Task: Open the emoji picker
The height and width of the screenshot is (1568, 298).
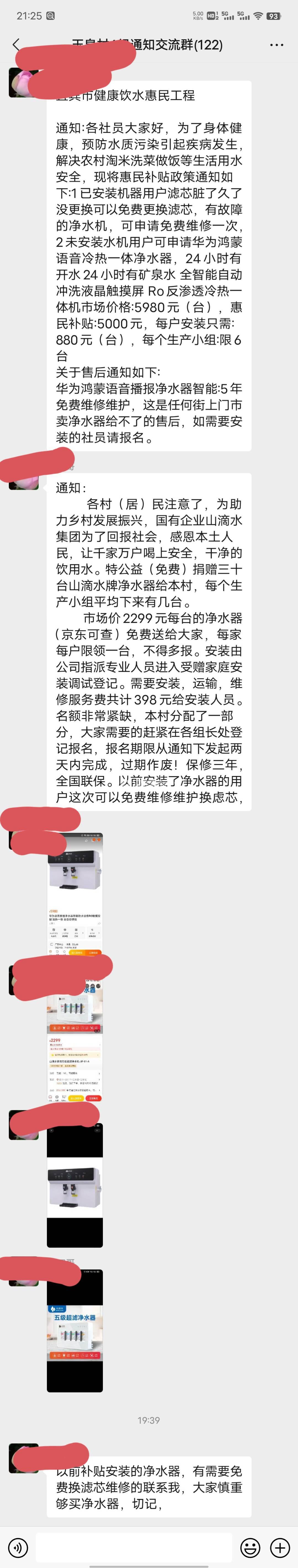Action: pos(250,1547)
